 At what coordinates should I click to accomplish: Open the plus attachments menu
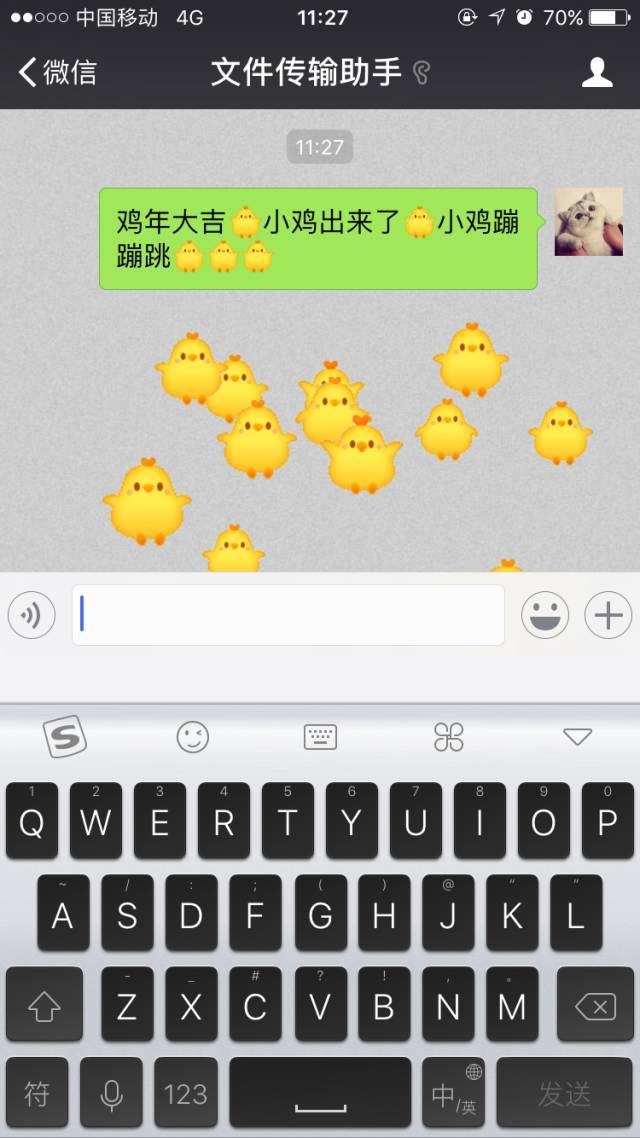pyautogui.click(x=608, y=614)
